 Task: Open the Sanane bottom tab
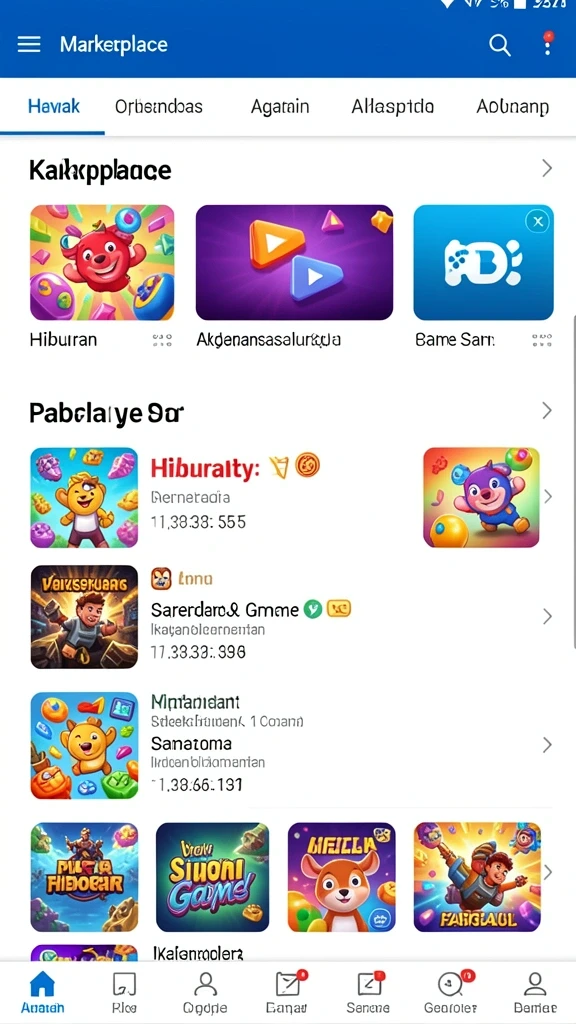(x=368, y=992)
